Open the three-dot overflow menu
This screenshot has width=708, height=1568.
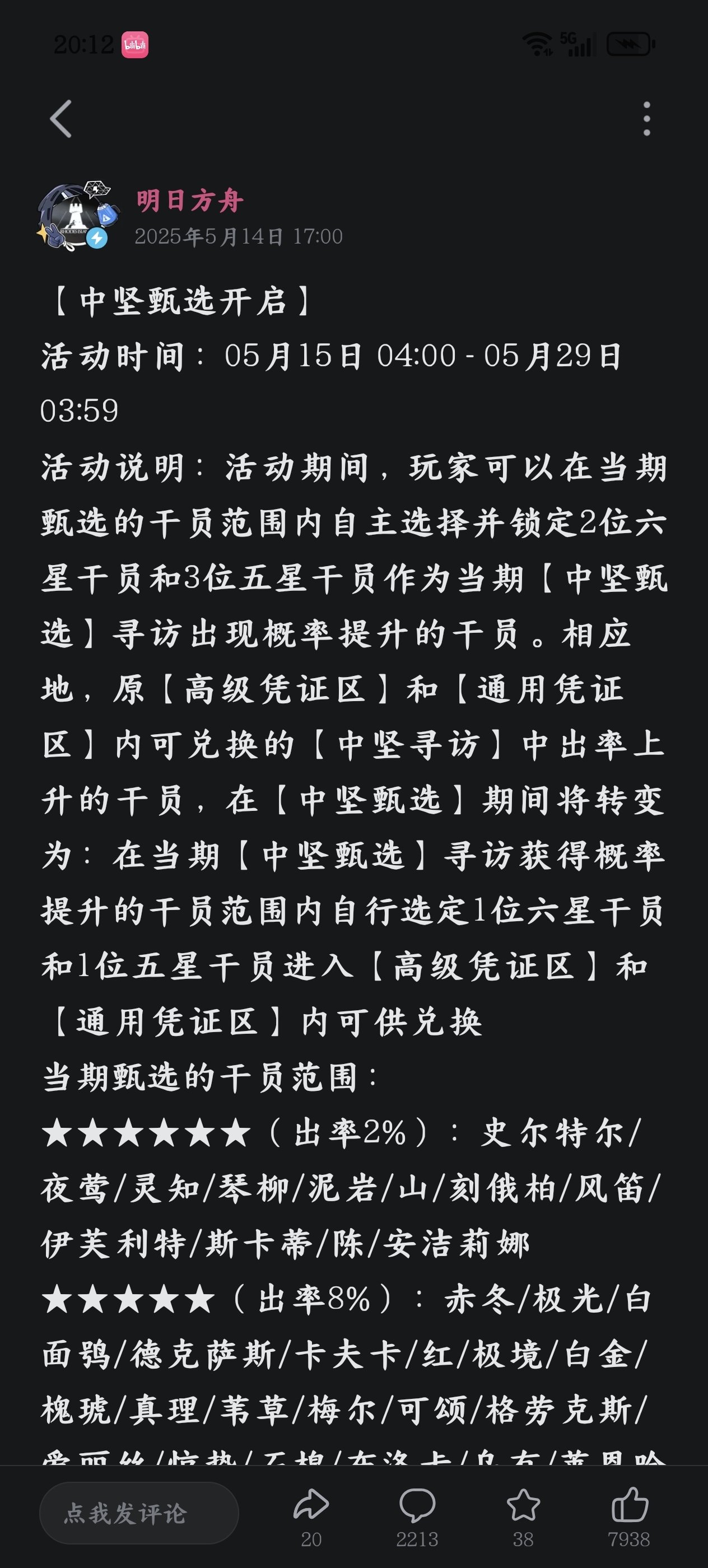(x=646, y=119)
